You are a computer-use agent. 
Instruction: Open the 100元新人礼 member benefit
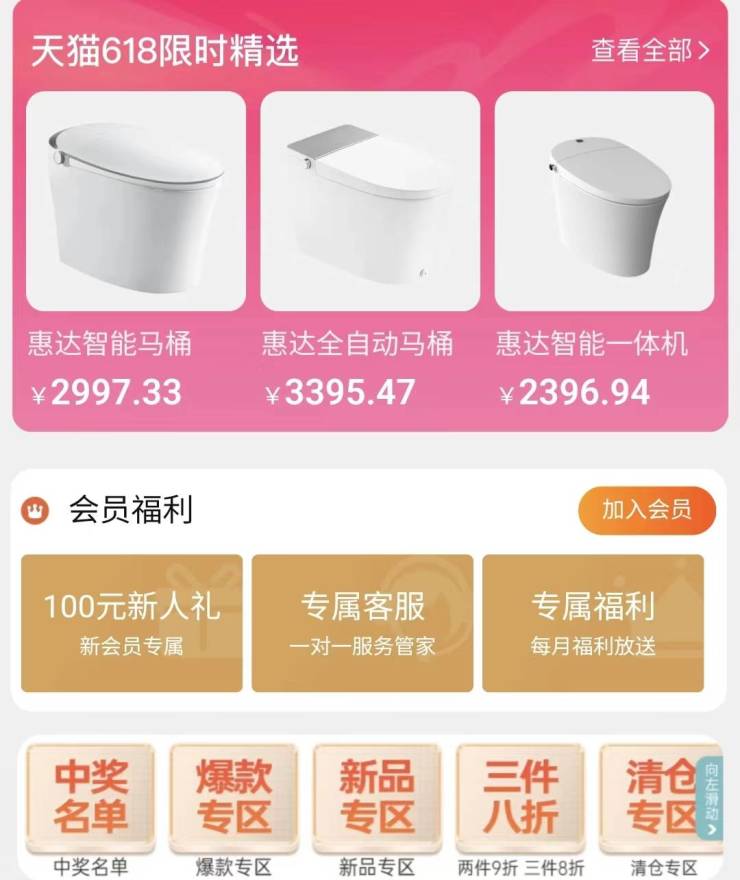pyautogui.click(x=132, y=623)
